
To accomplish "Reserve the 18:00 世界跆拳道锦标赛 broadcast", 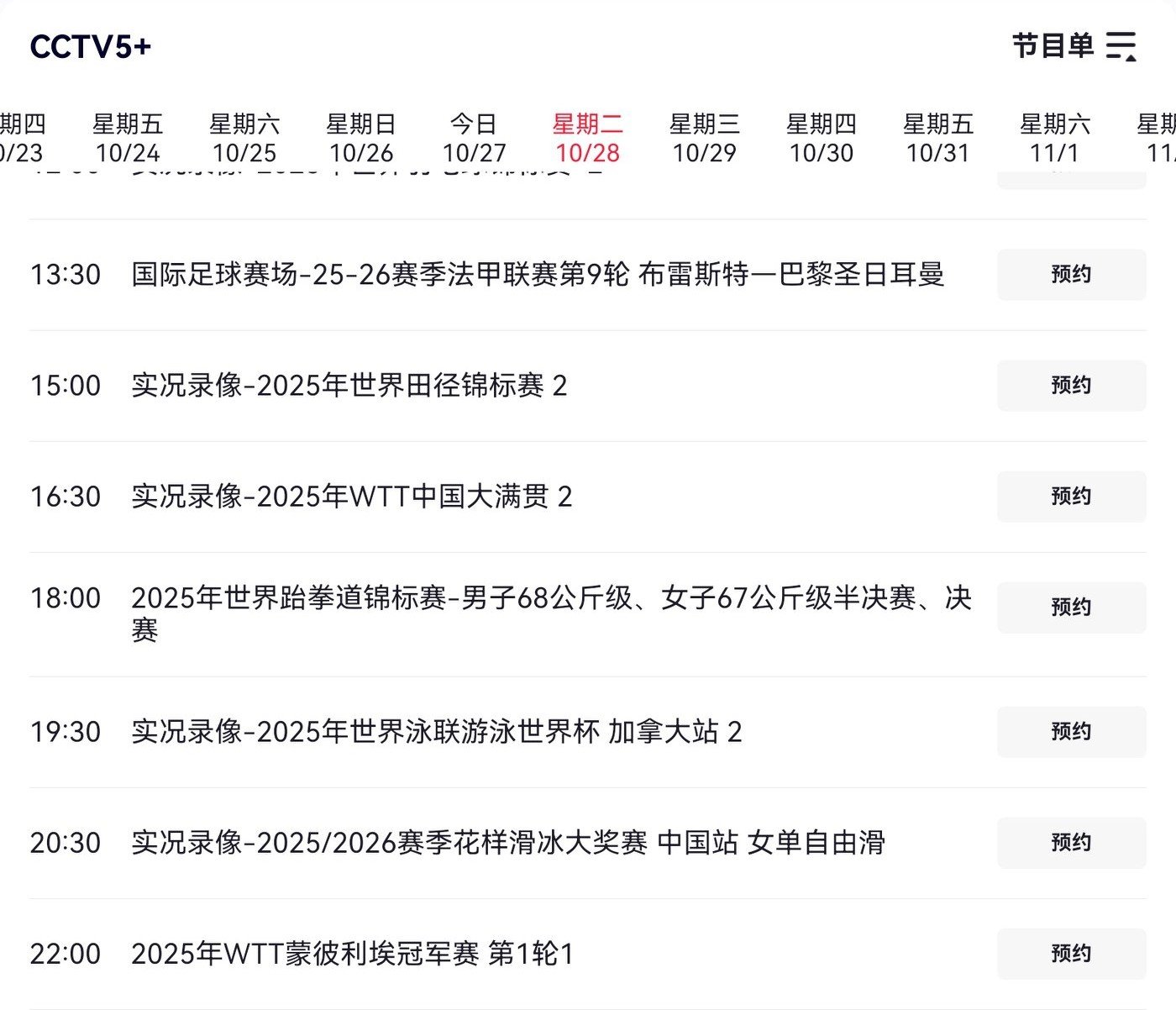I will 1071,608.
